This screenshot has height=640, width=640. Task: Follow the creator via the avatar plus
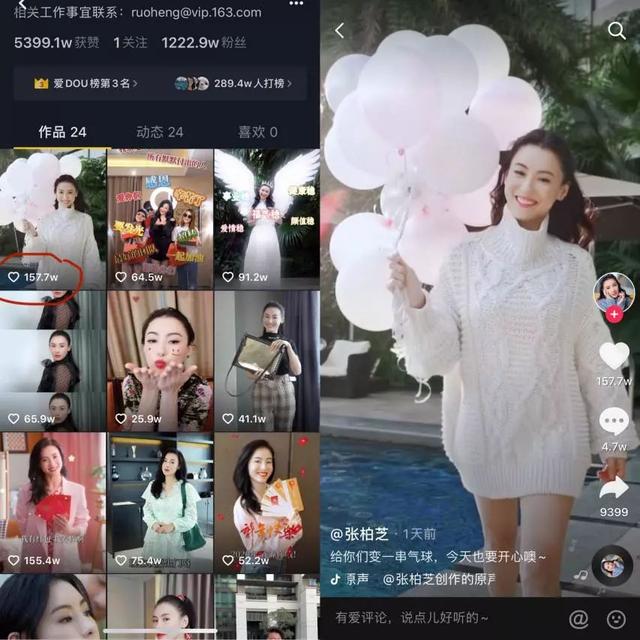point(614,314)
